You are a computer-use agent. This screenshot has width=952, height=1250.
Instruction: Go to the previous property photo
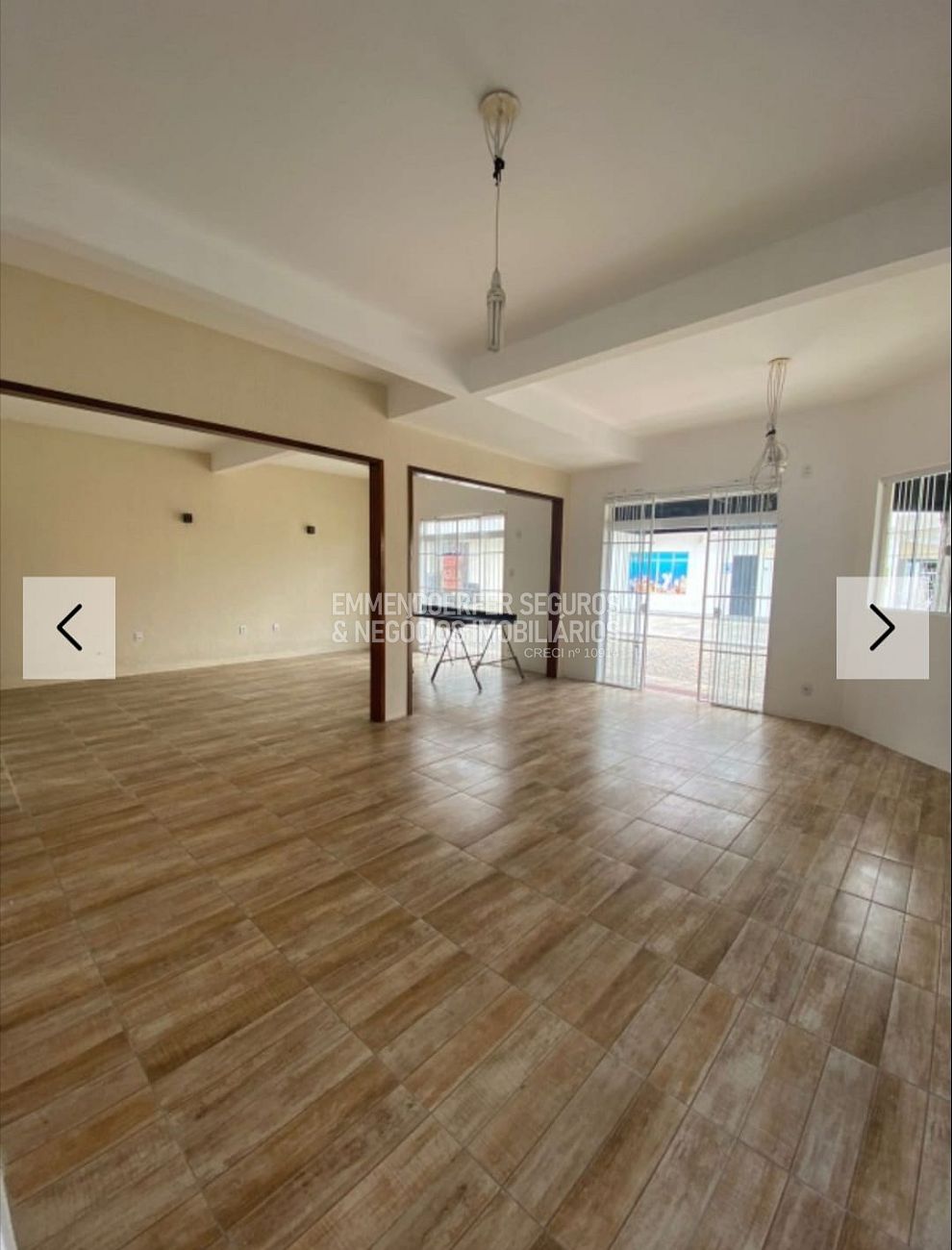(x=69, y=628)
